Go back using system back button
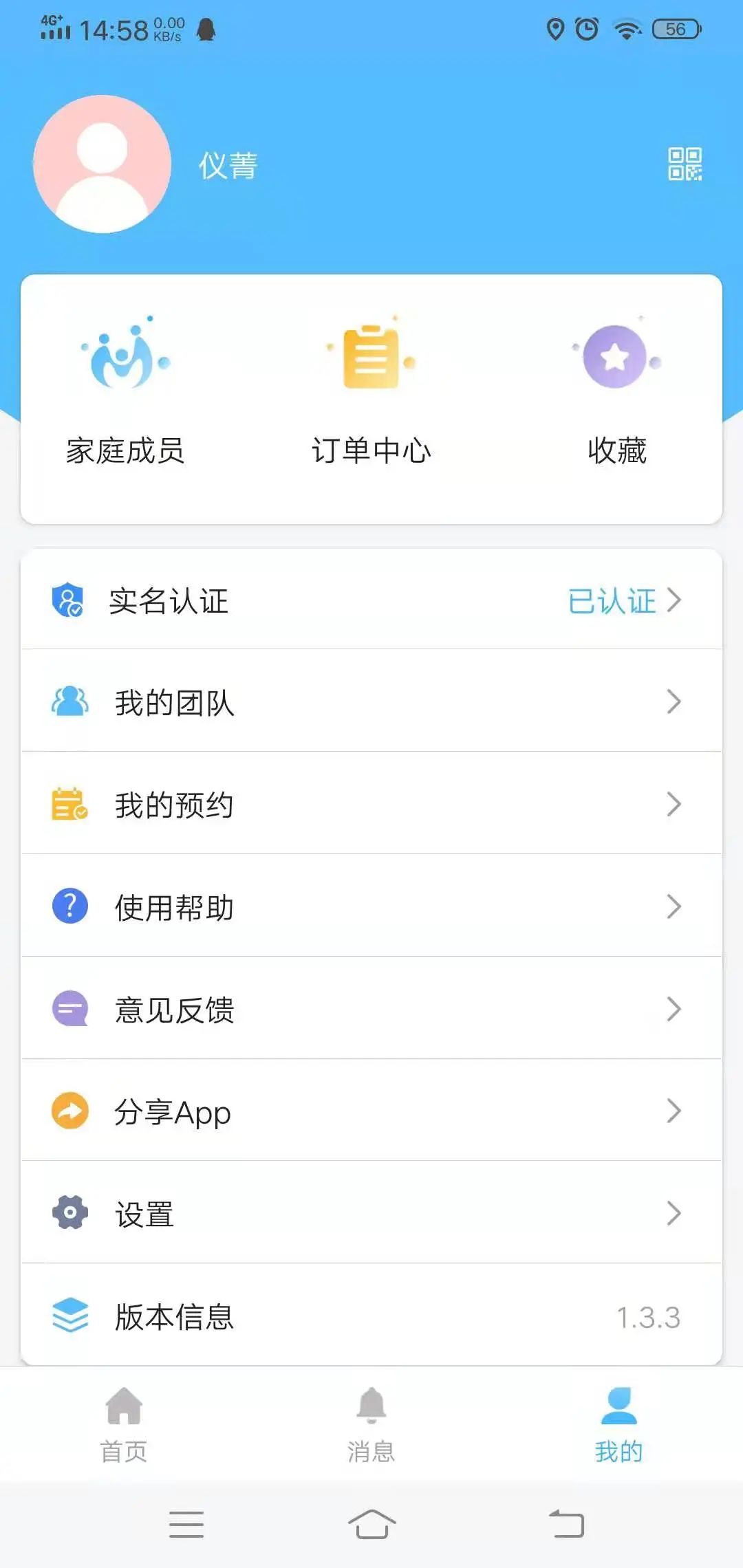Viewport: 743px width, 1568px height. 566,1524
